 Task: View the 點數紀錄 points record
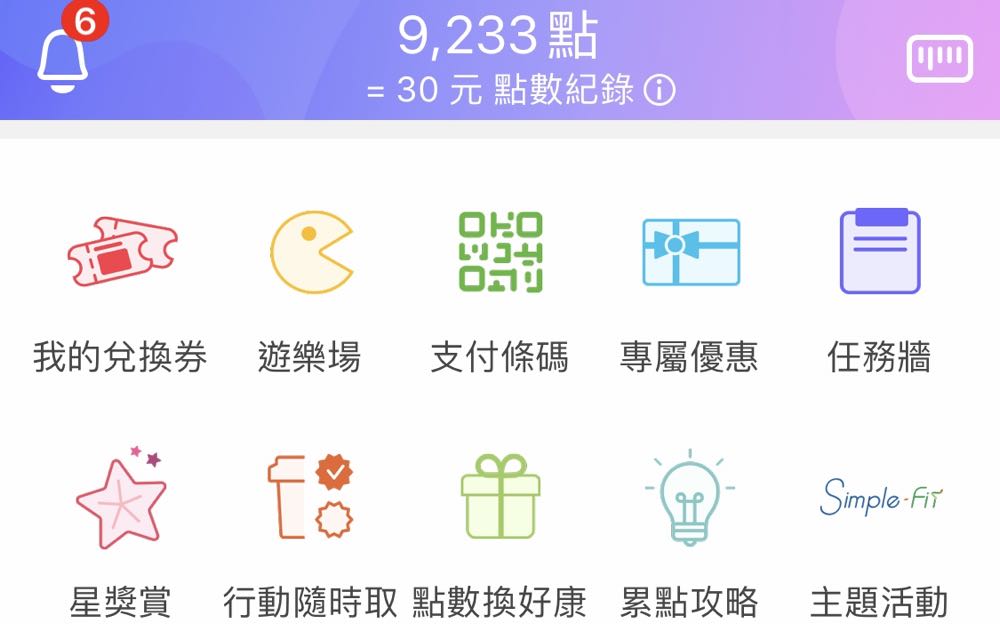click(x=565, y=90)
